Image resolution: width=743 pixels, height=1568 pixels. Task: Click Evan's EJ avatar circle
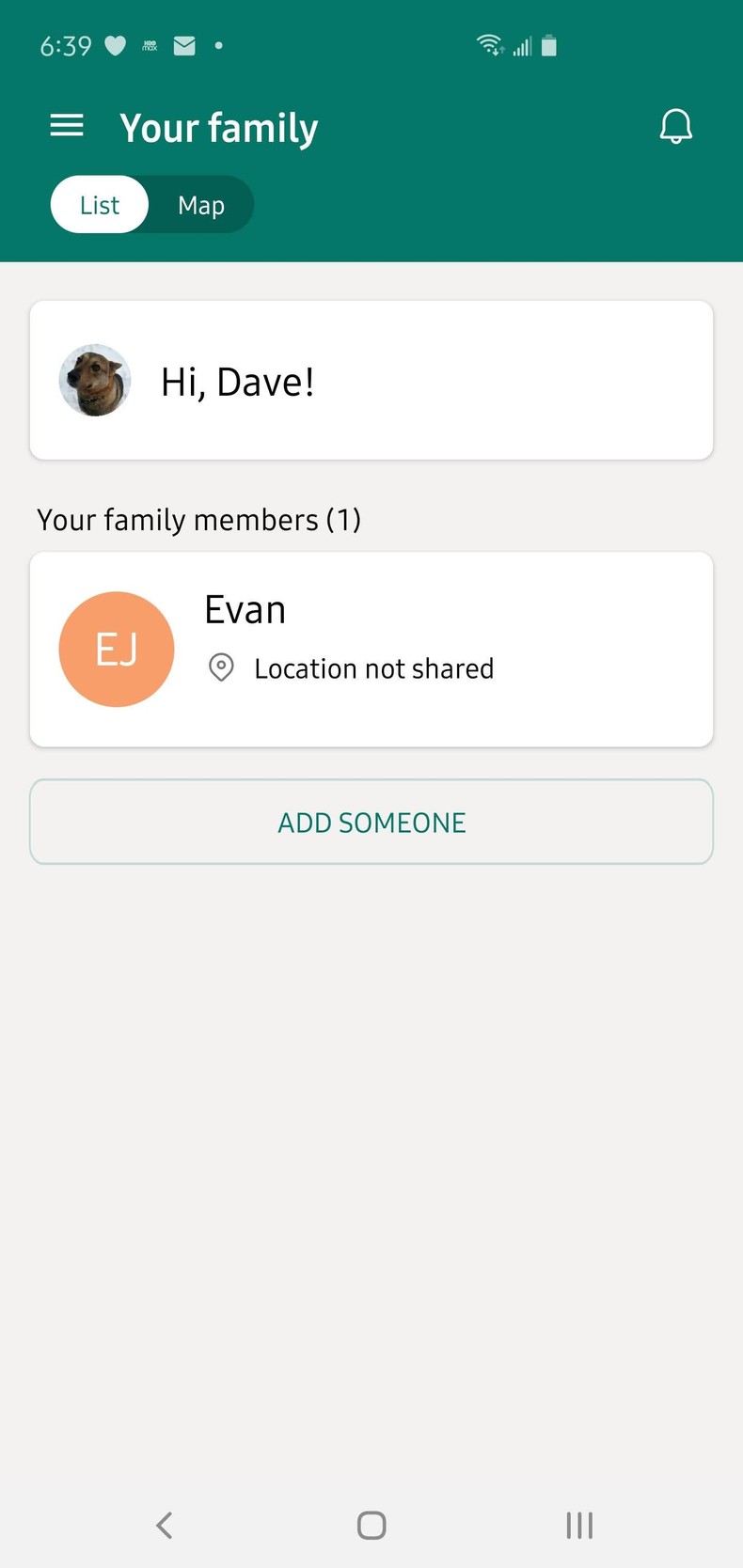117,649
